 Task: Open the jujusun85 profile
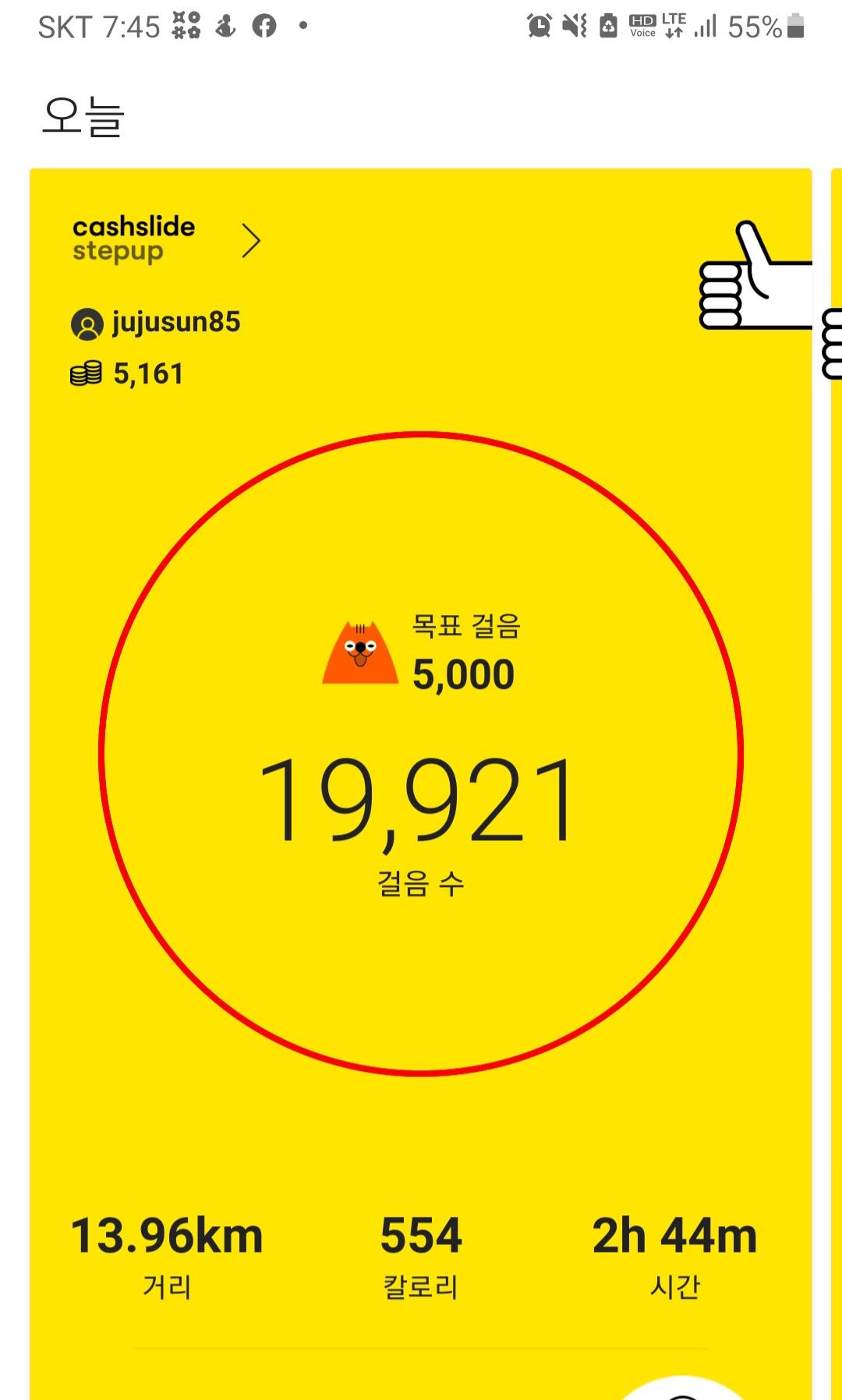point(156,323)
